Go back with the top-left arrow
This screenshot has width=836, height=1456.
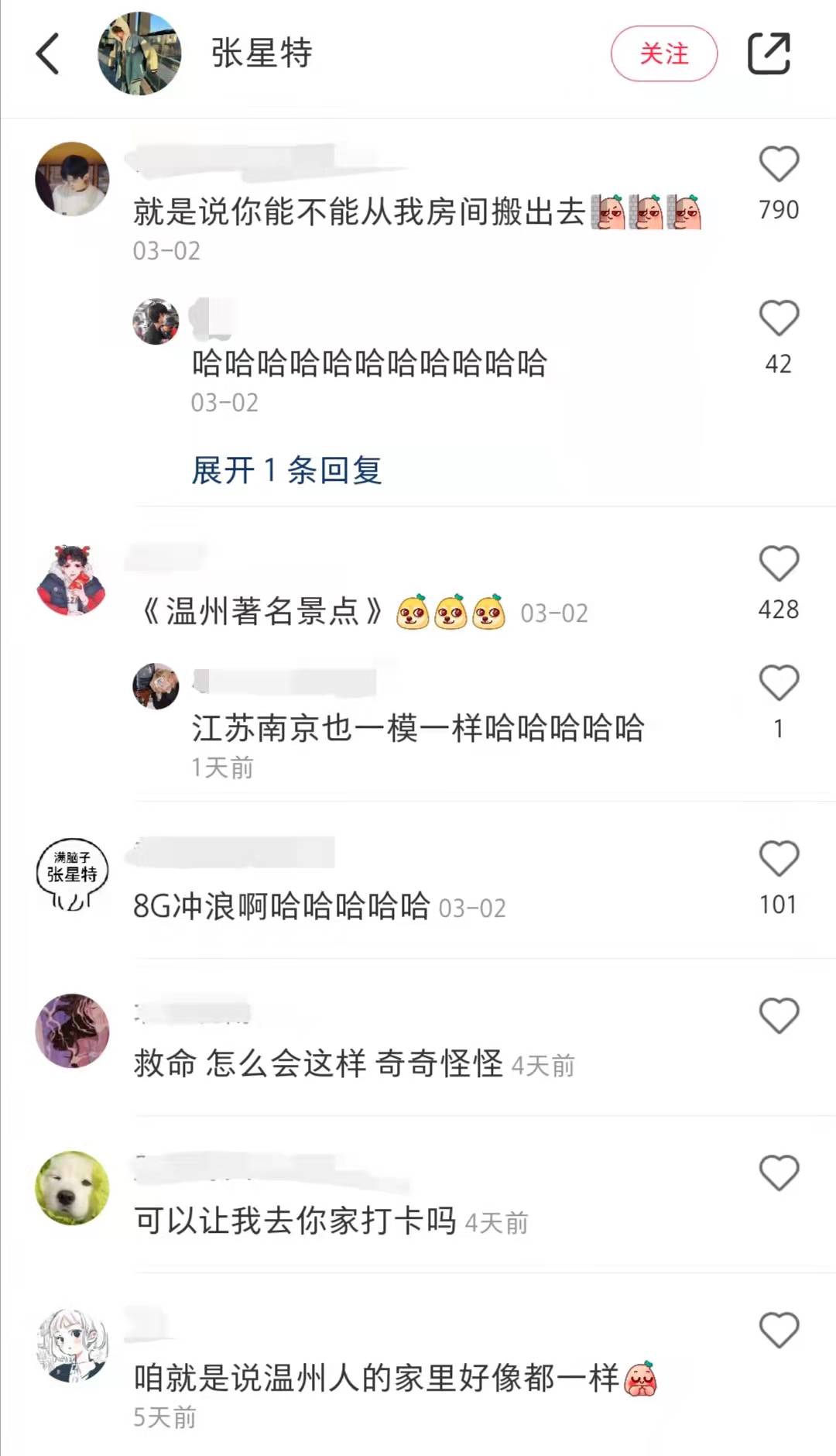48,54
